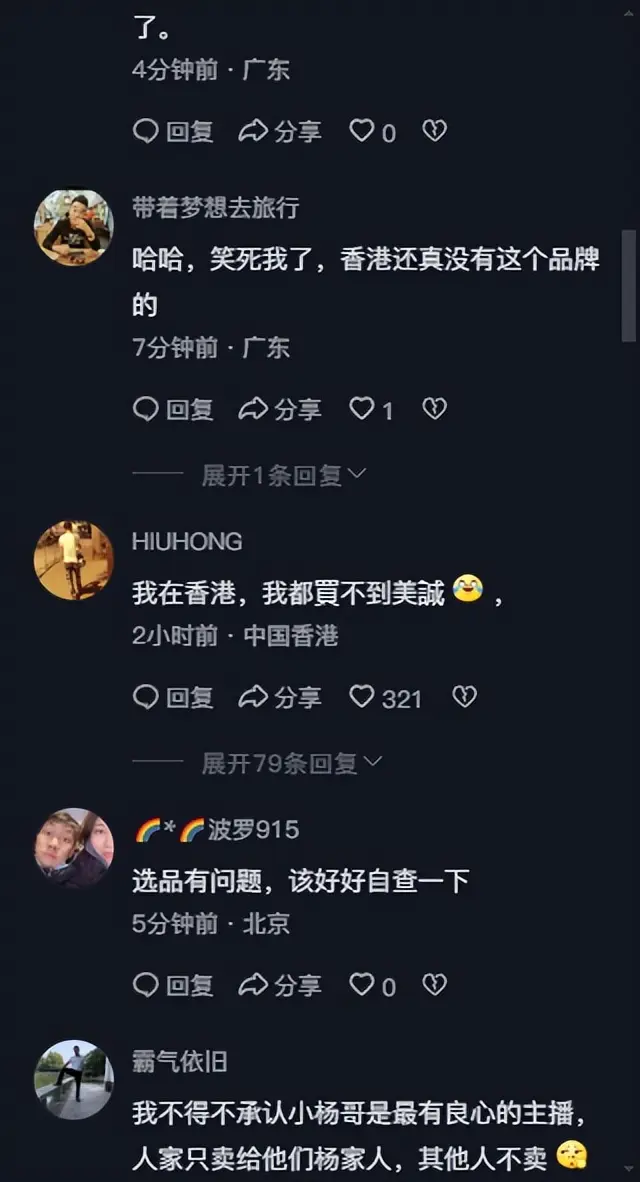The width and height of the screenshot is (640, 1182).
Task: Open 霸气依旧's profile avatar
Action: pos(74,1079)
